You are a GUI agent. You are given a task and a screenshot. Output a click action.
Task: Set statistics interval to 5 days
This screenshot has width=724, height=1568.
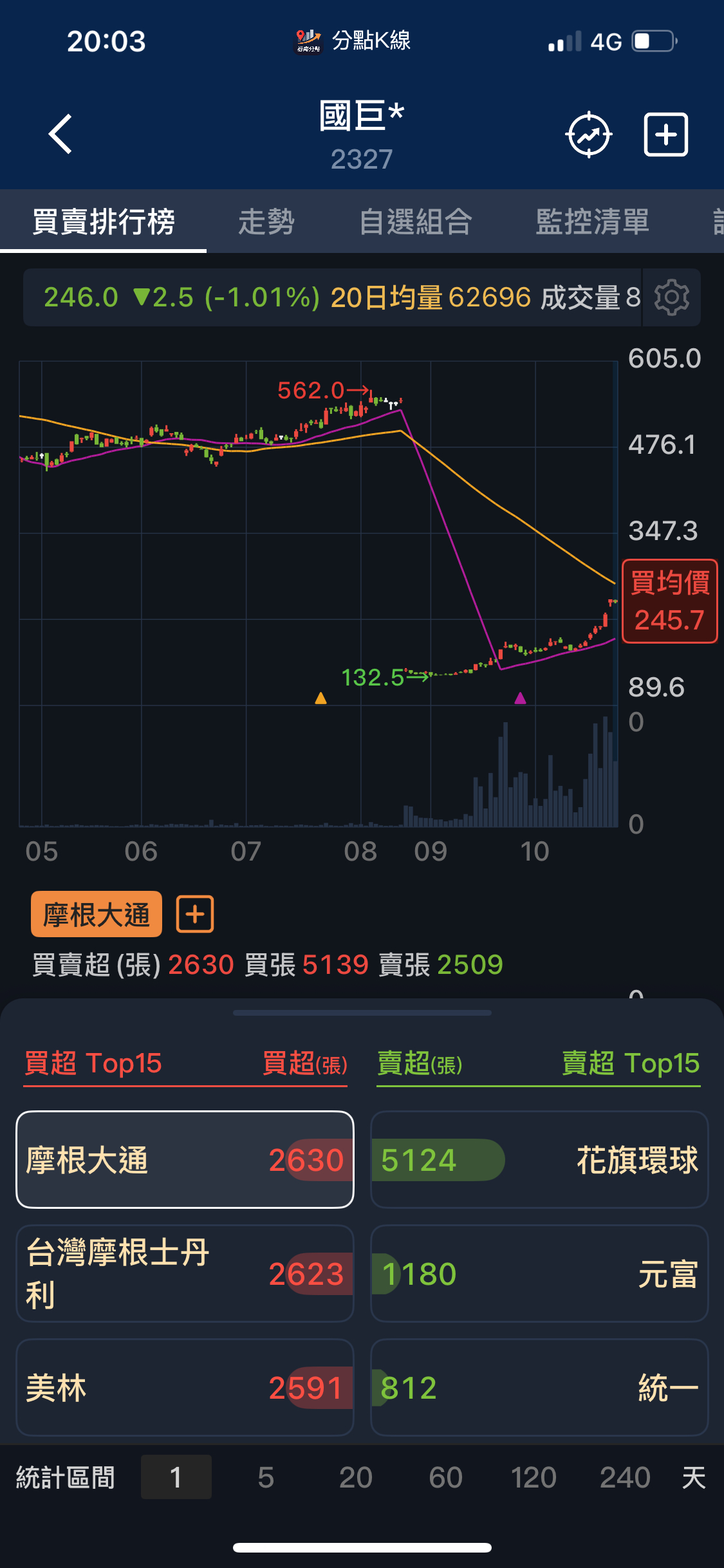point(266,1477)
